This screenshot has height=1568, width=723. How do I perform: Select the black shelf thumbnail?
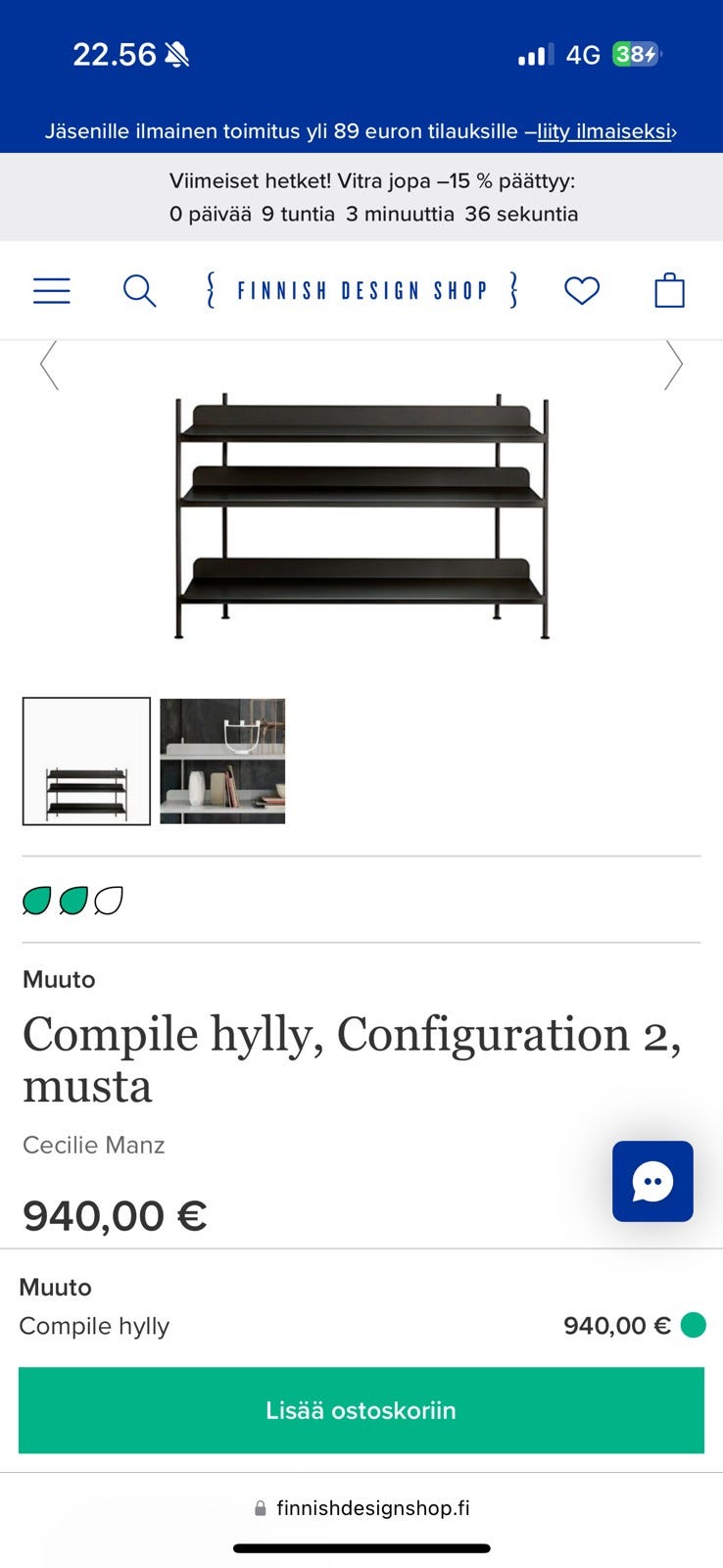coord(87,760)
